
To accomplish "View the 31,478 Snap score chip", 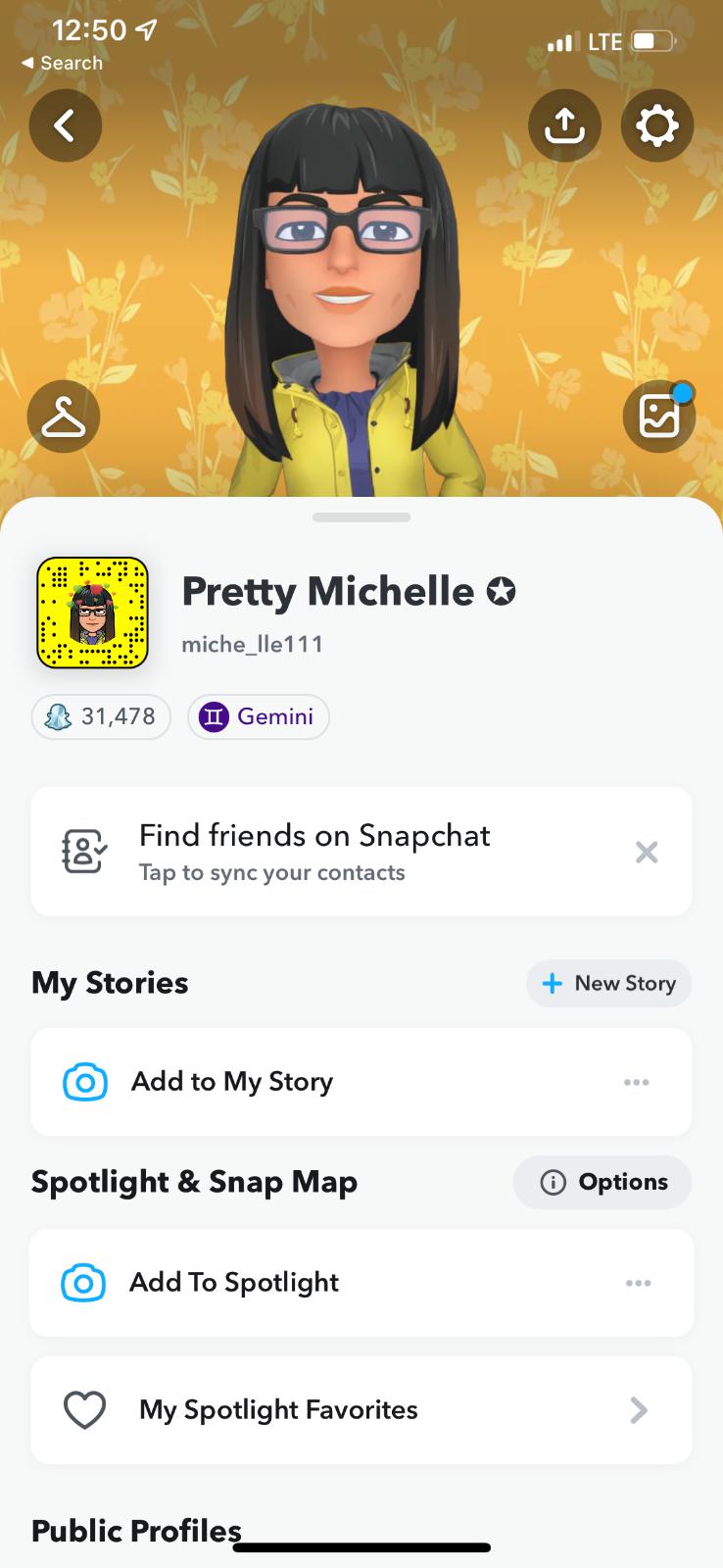I will [102, 716].
